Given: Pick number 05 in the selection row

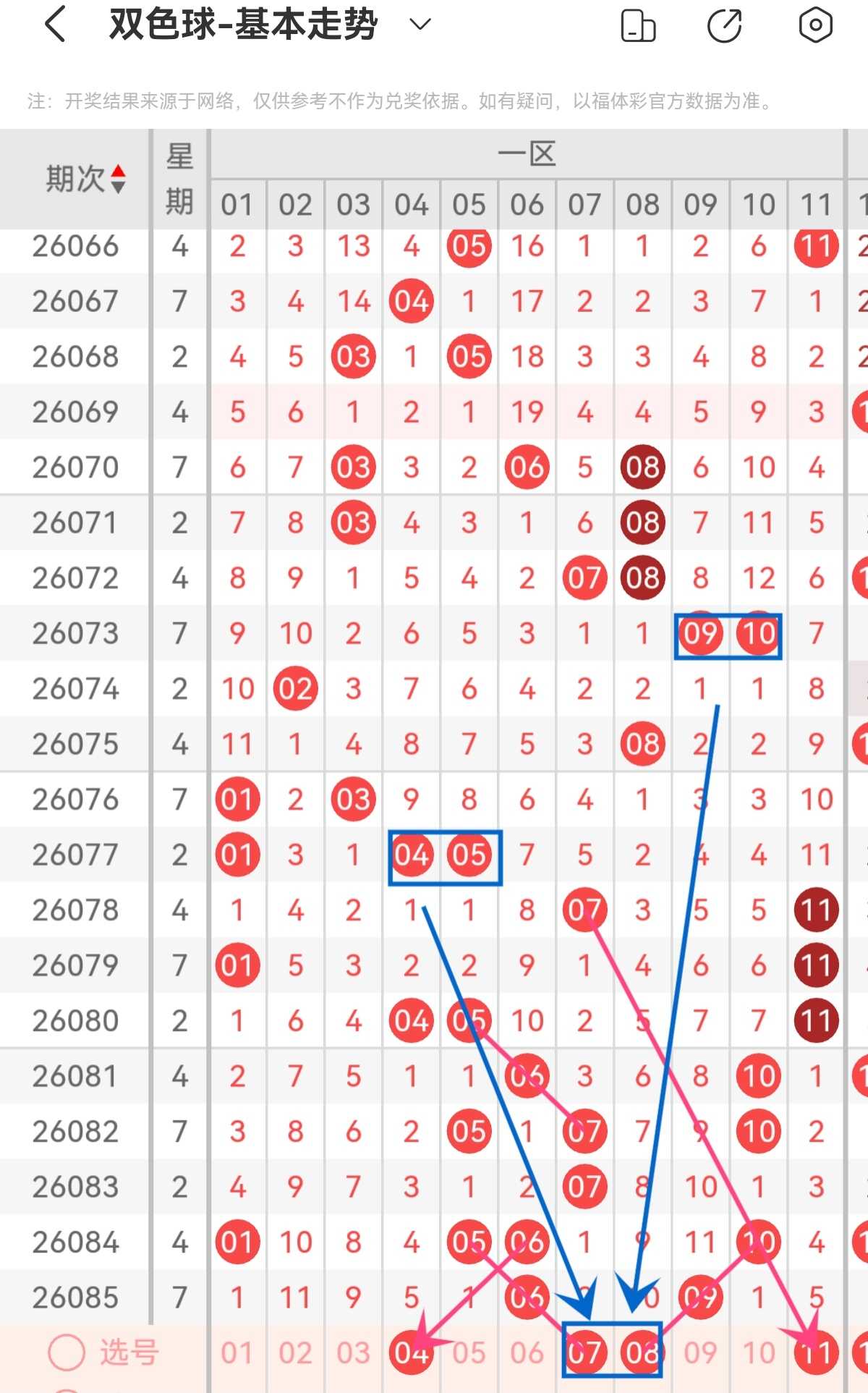Looking at the screenshot, I should (469, 1352).
